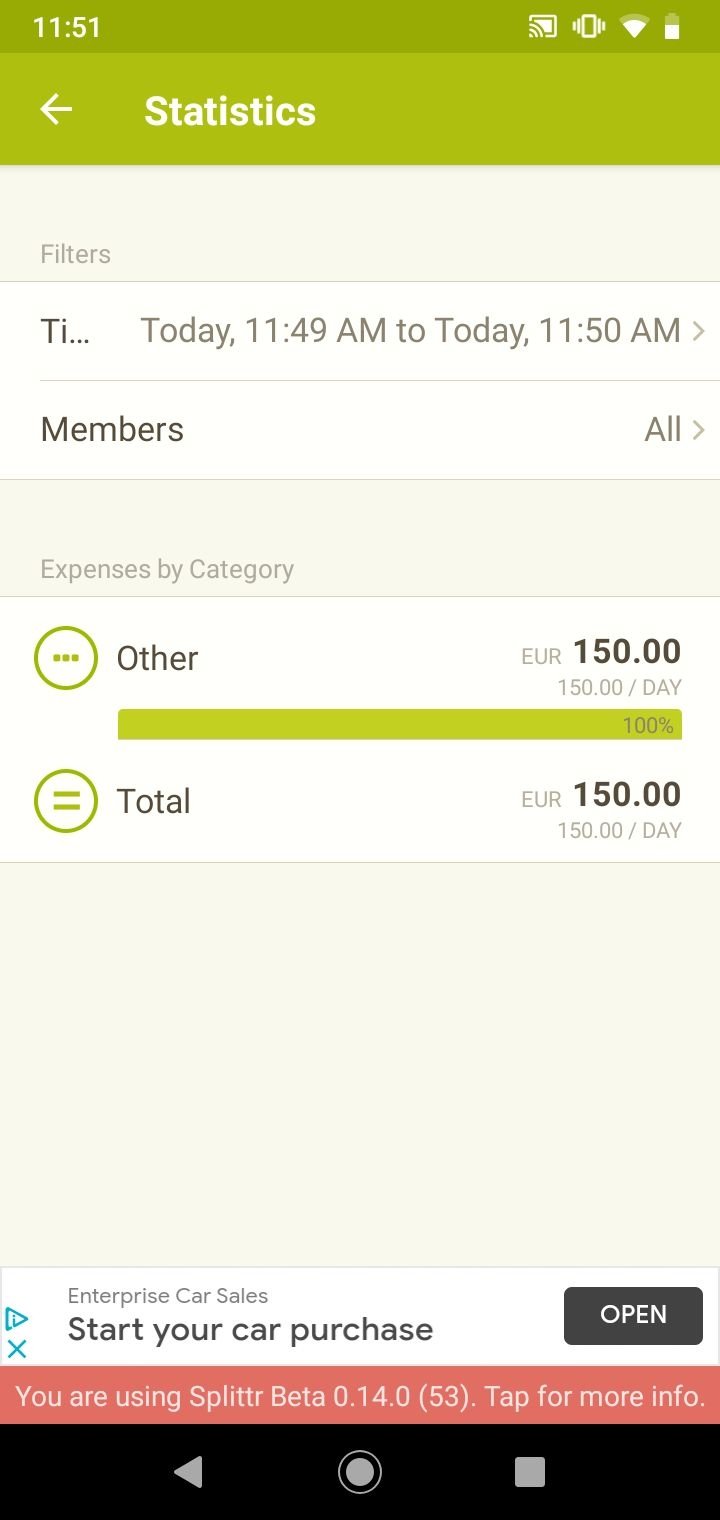720x1520 pixels.
Task: Tap the Splittr Beta info banner
Action: (x=360, y=1395)
